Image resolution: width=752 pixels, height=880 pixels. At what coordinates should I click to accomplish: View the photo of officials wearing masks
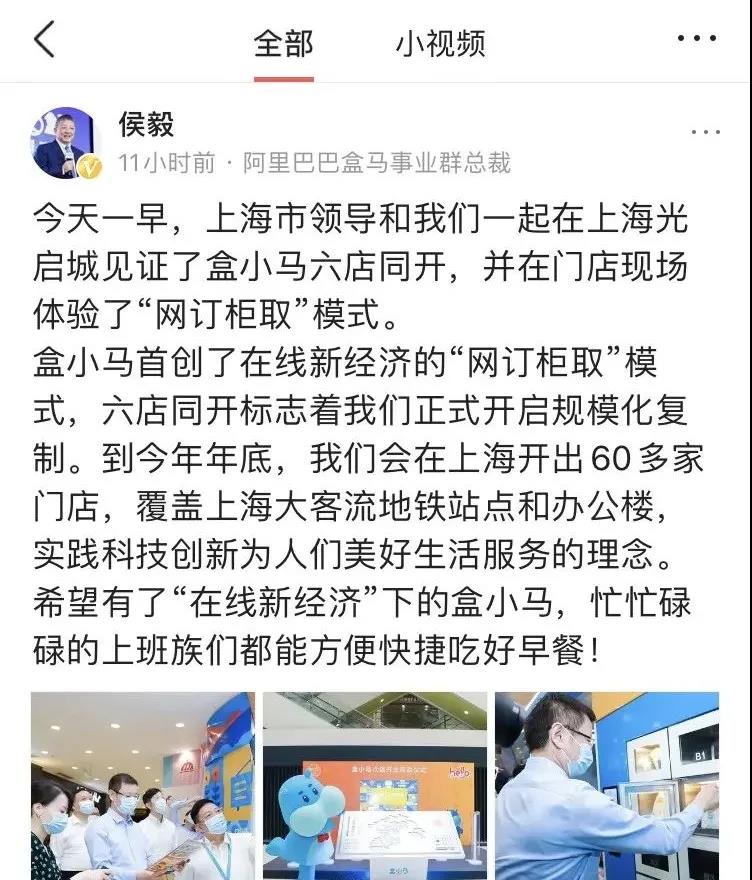[142, 785]
